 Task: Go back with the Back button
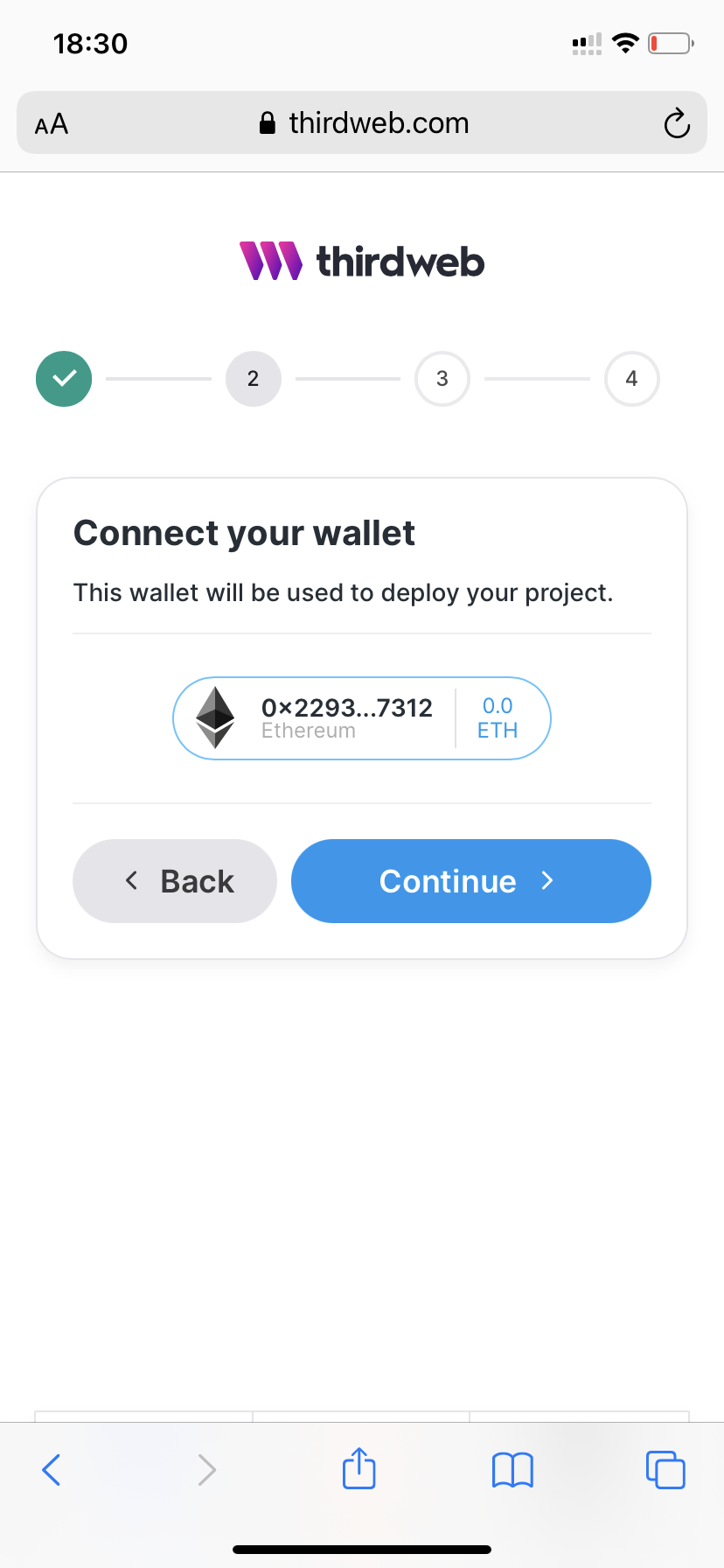[x=175, y=881]
